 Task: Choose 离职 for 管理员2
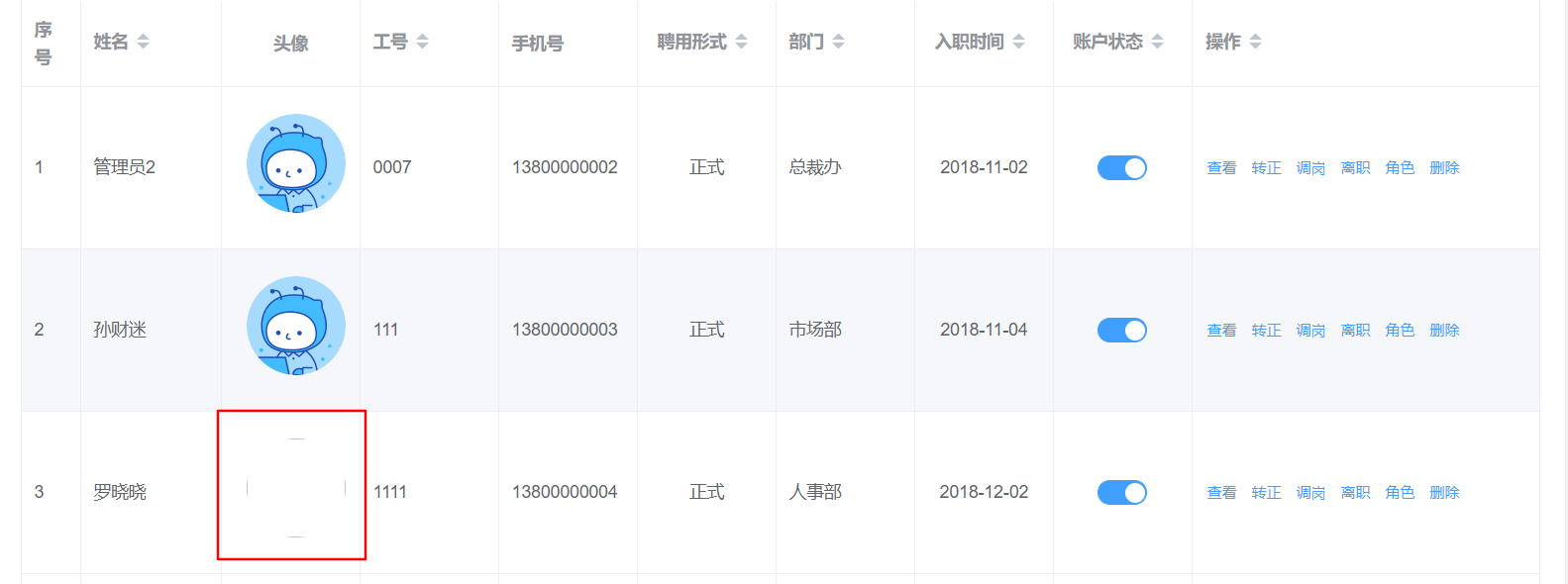tap(1355, 168)
